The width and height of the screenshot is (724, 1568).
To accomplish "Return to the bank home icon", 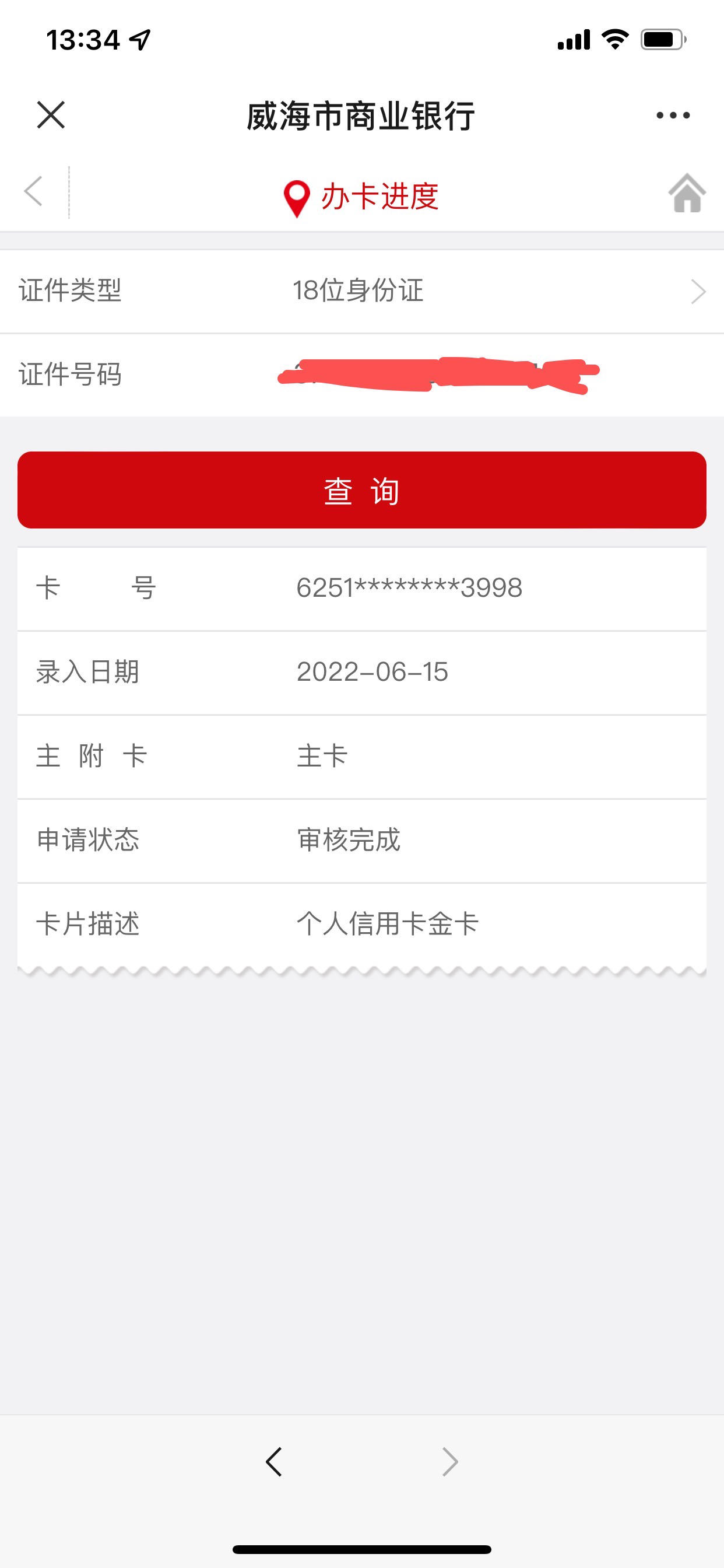I will point(687,193).
